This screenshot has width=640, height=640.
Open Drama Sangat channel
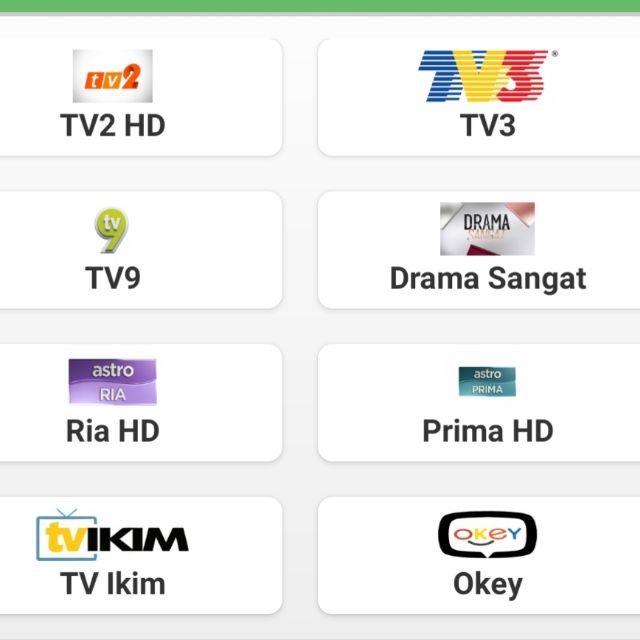[x=485, y=250]
